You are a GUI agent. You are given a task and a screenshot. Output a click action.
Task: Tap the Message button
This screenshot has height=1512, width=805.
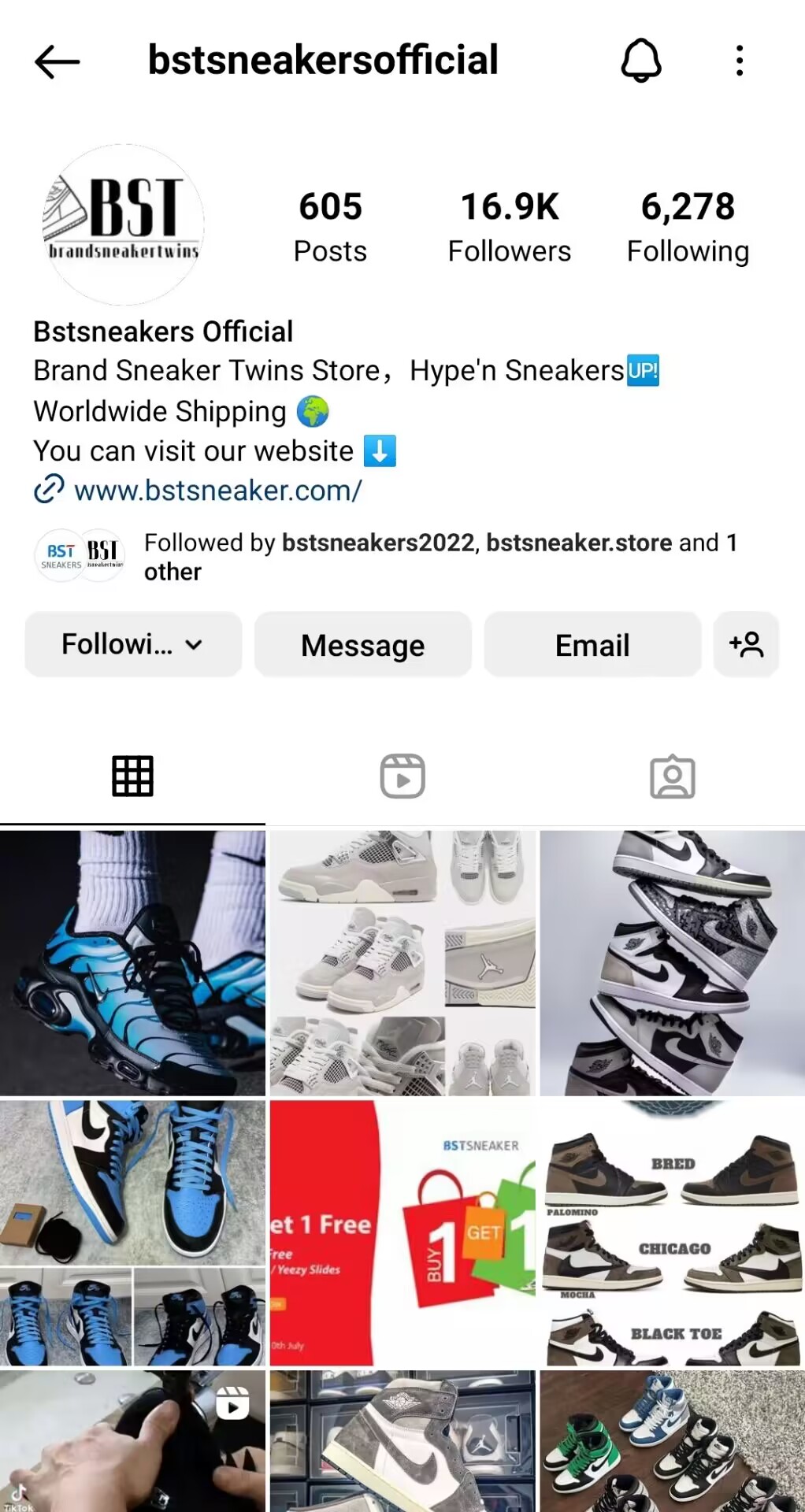[362, 645]
